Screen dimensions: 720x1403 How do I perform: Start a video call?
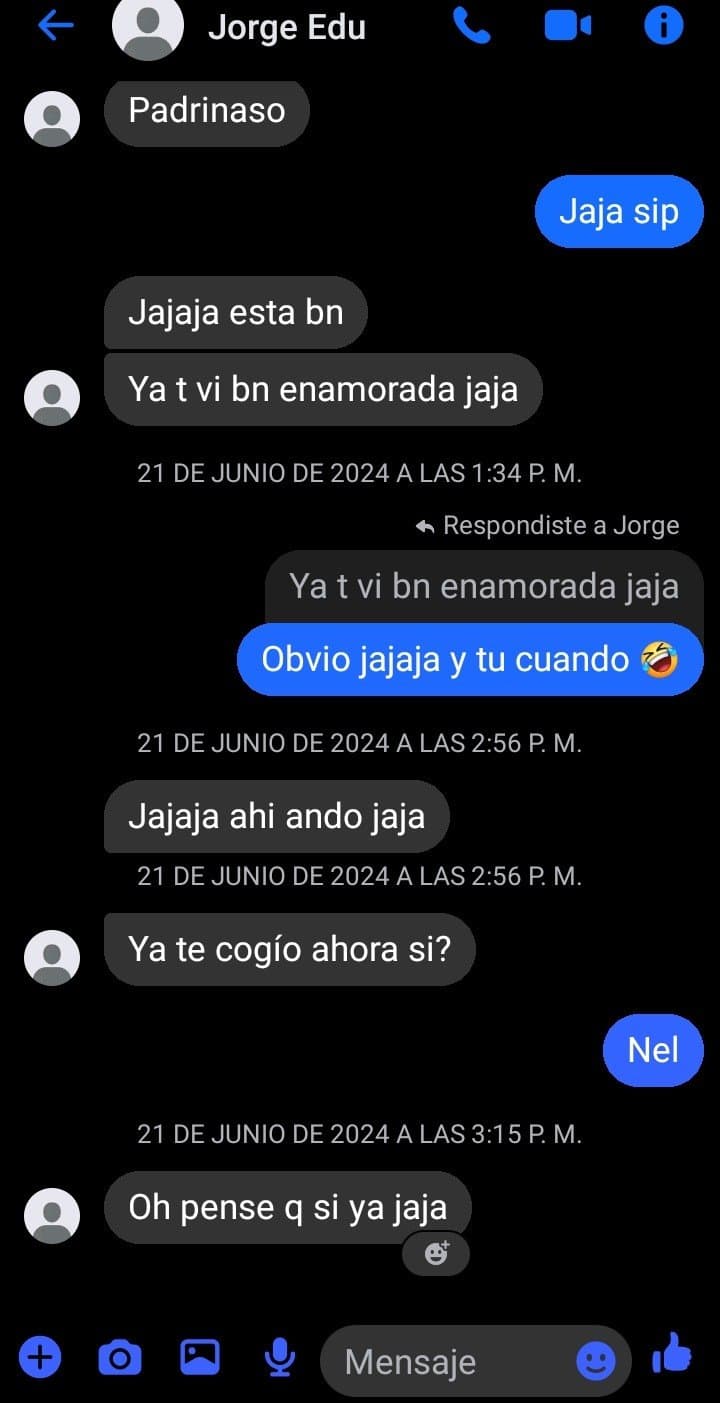(x=567, y=27)
